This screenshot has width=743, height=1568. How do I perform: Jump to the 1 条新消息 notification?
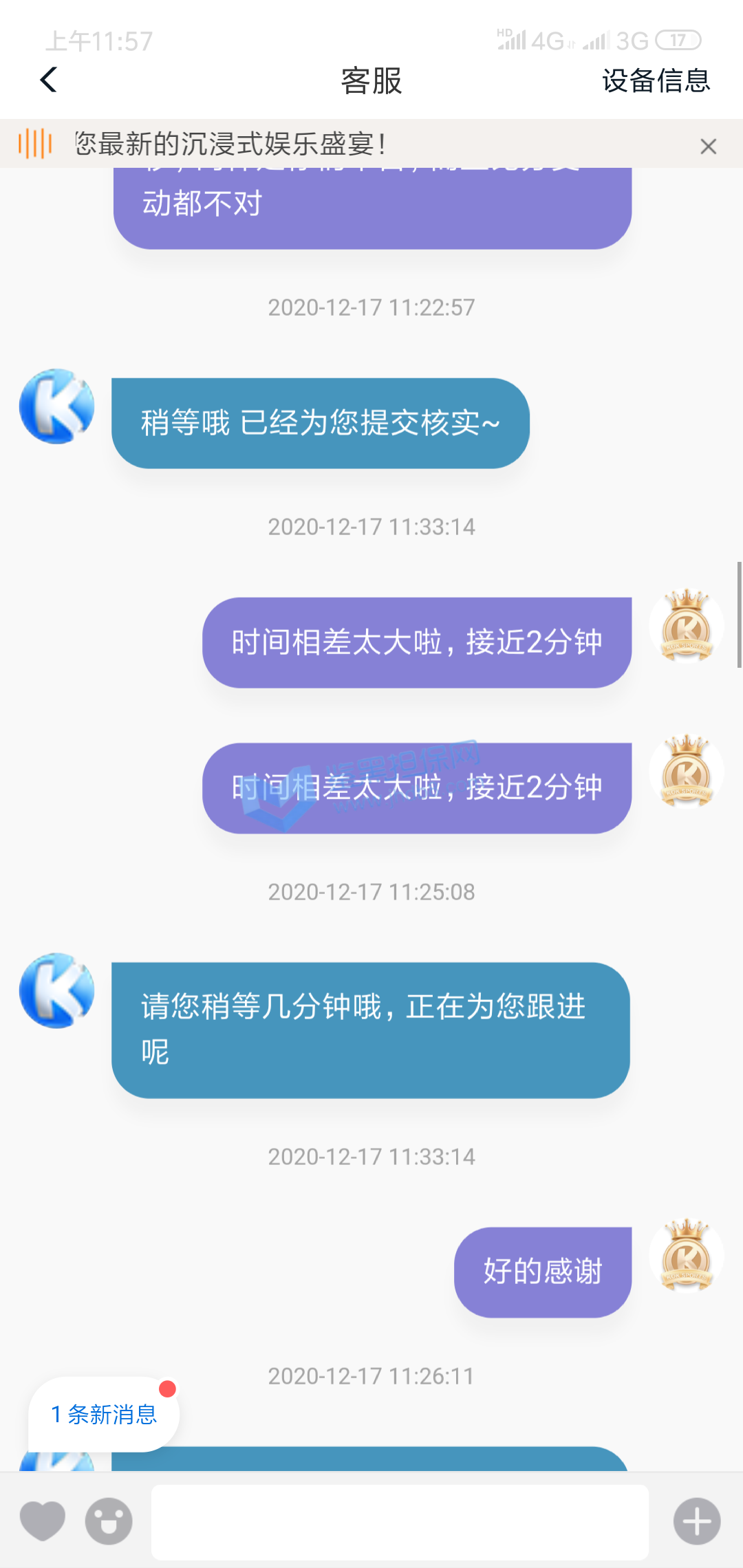coord(104,1414)
